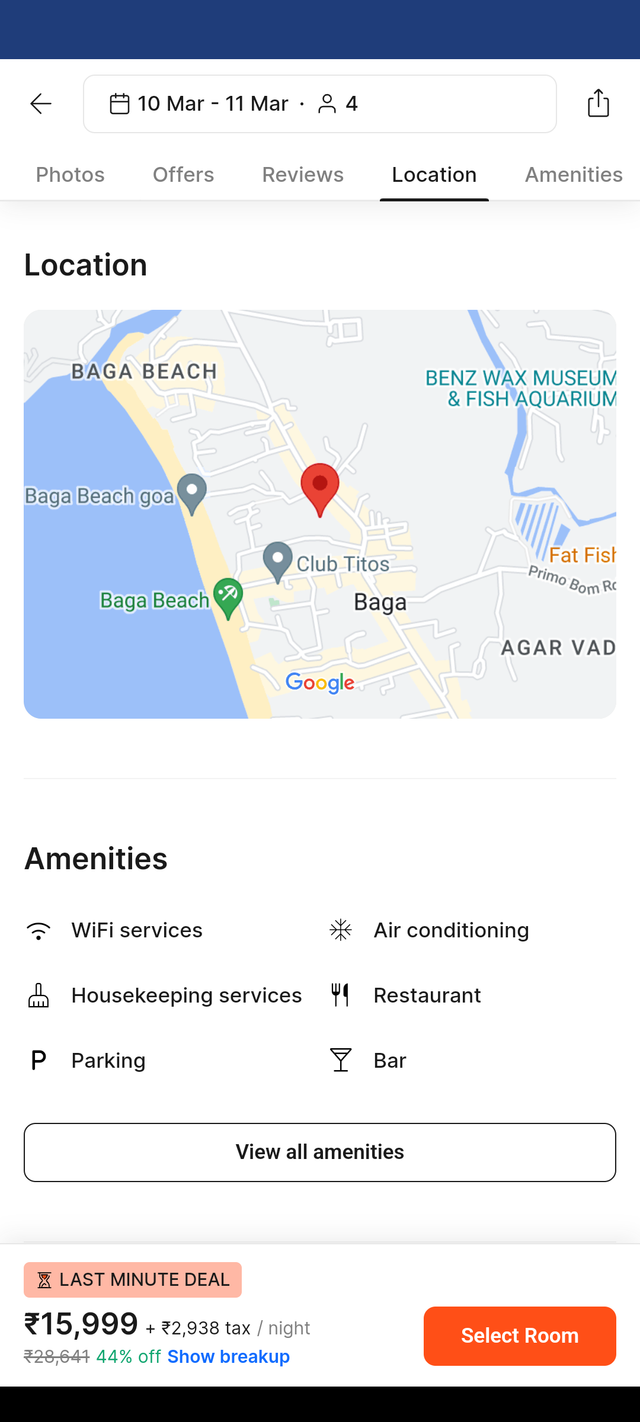Jump to the Amenities tab

[x=573, y=175]
